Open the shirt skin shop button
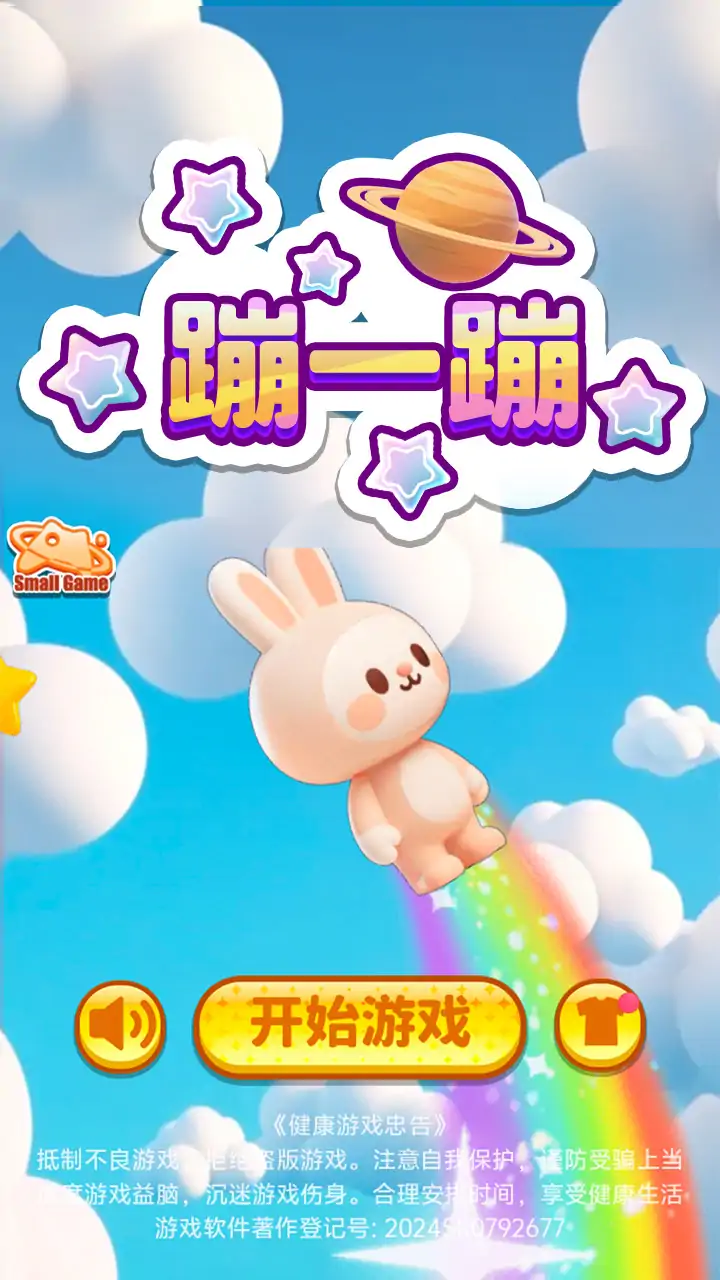This screenshot has height=1280, width=720. coord(600,1025)
